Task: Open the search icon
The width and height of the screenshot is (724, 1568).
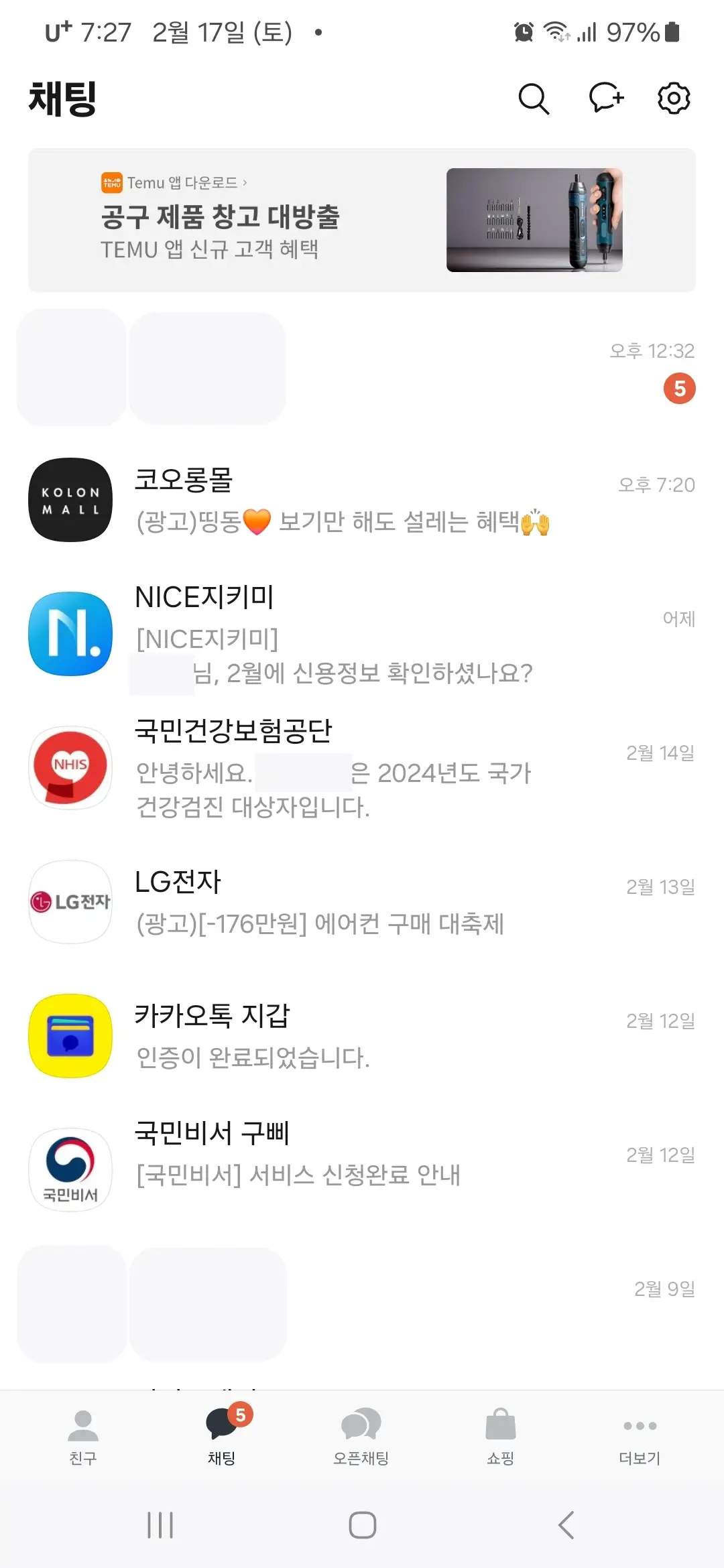Action: coord(533,99)
